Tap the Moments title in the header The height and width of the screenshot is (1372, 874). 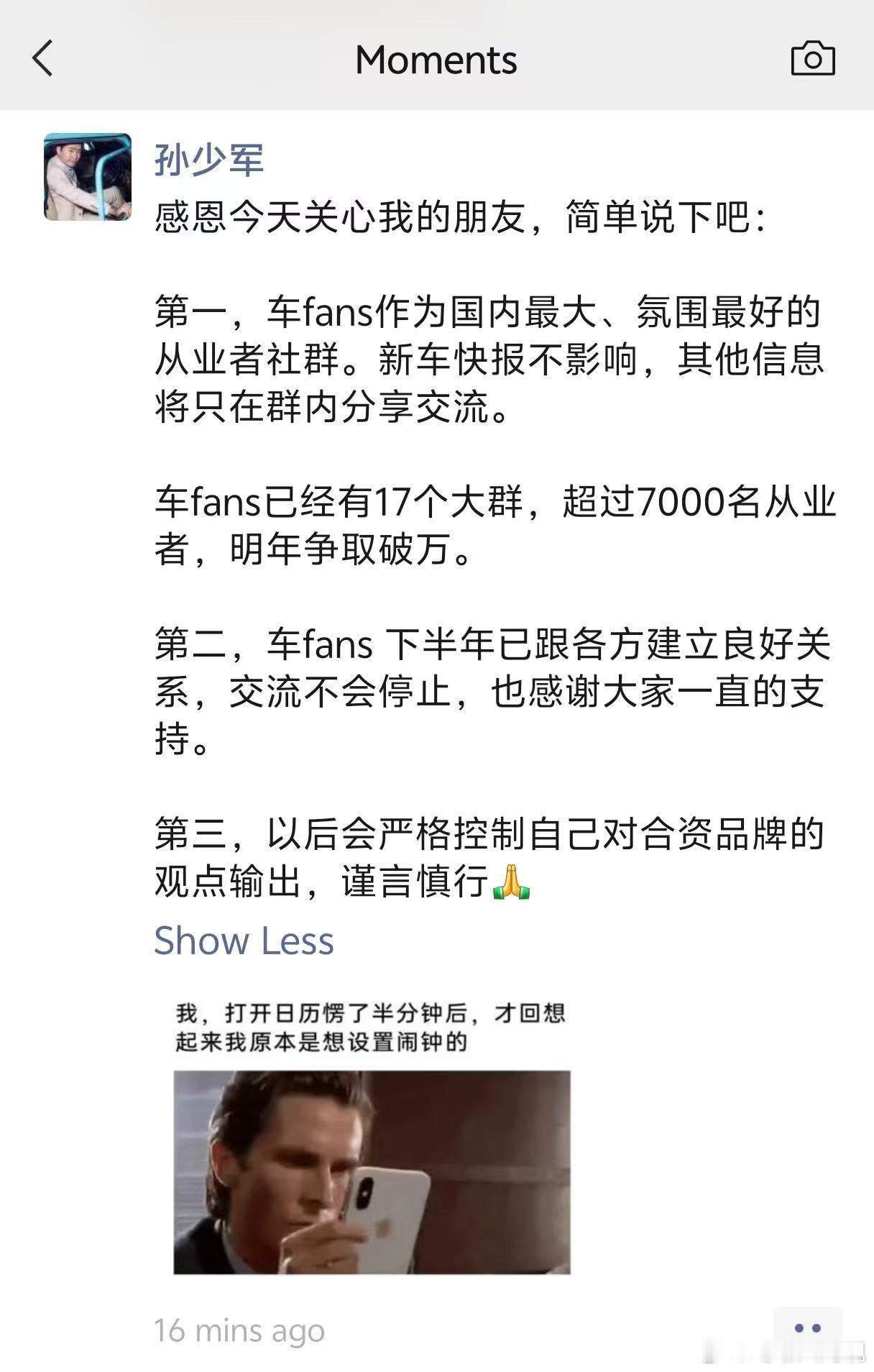pyautogui.click(x=436, y=61)
